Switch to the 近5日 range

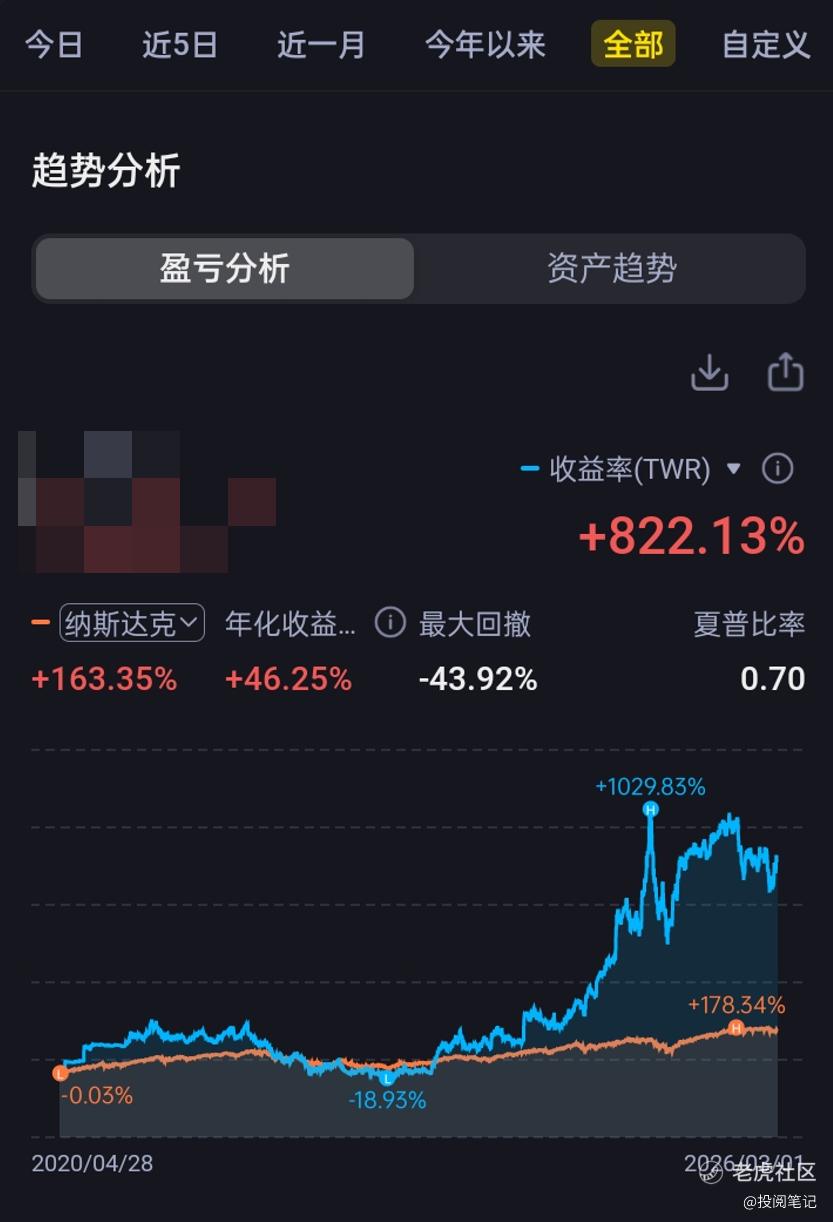coord(180,45)
